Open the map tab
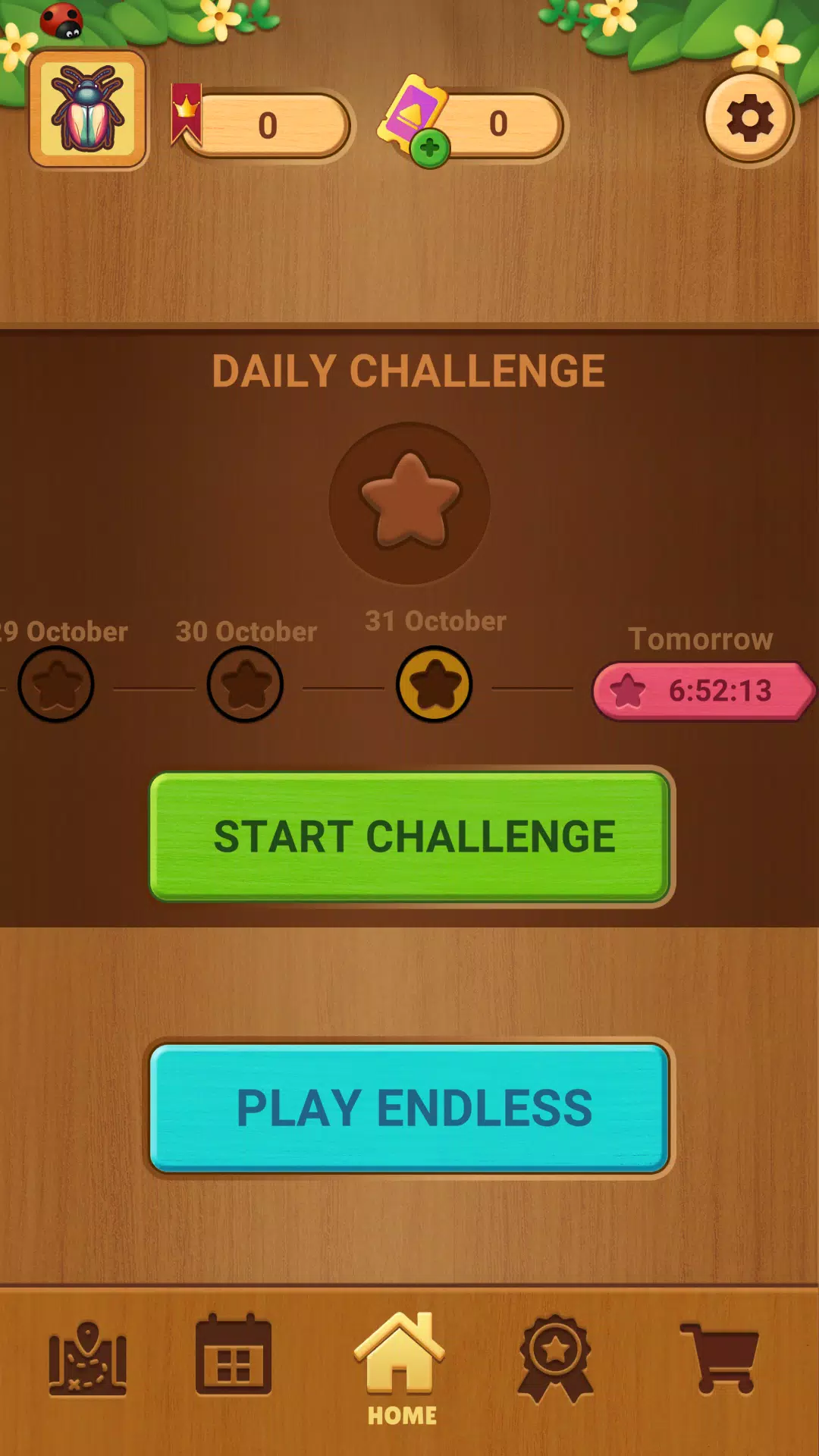The width and height of the screenshot is (819, 1456). (x=88, y=1359)
